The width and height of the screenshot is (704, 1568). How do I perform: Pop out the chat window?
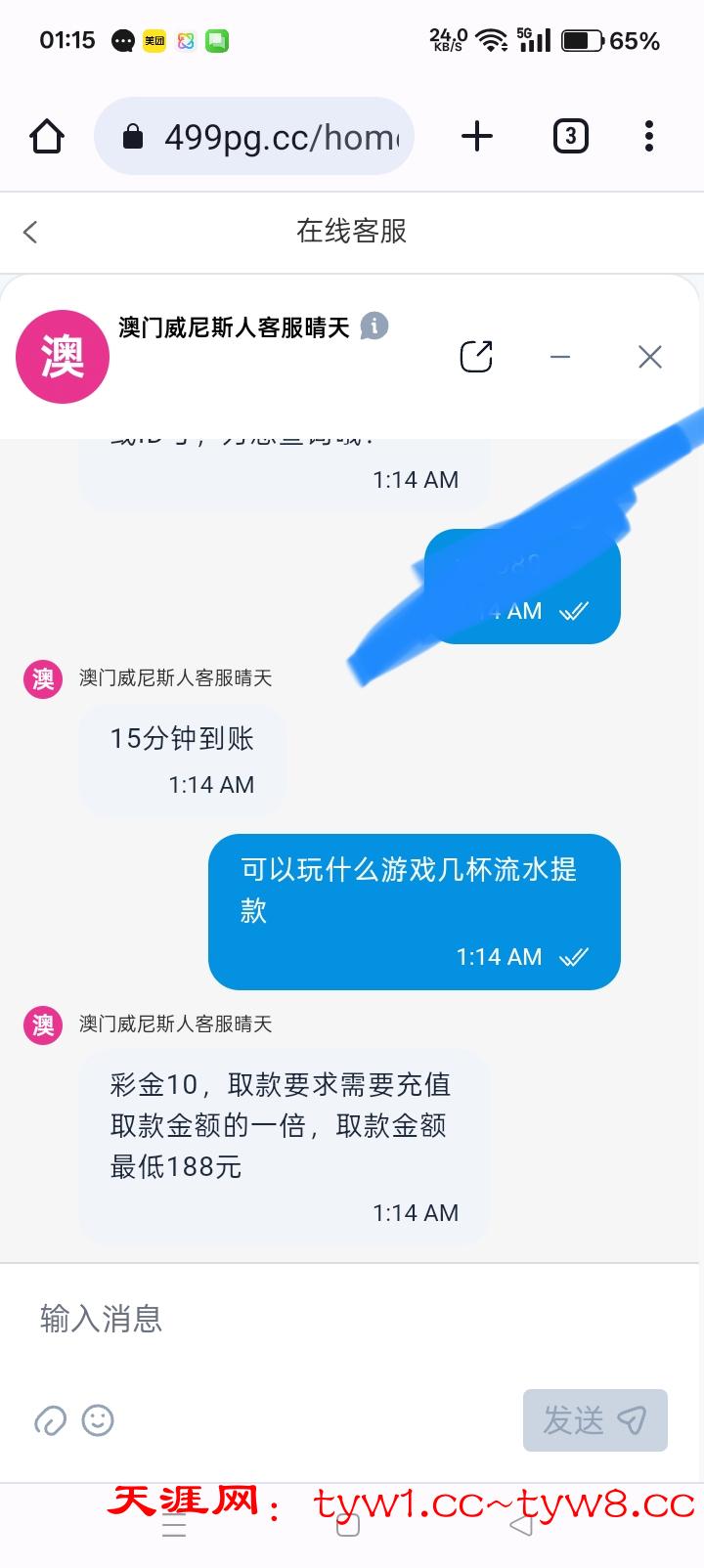click(476, 357)
